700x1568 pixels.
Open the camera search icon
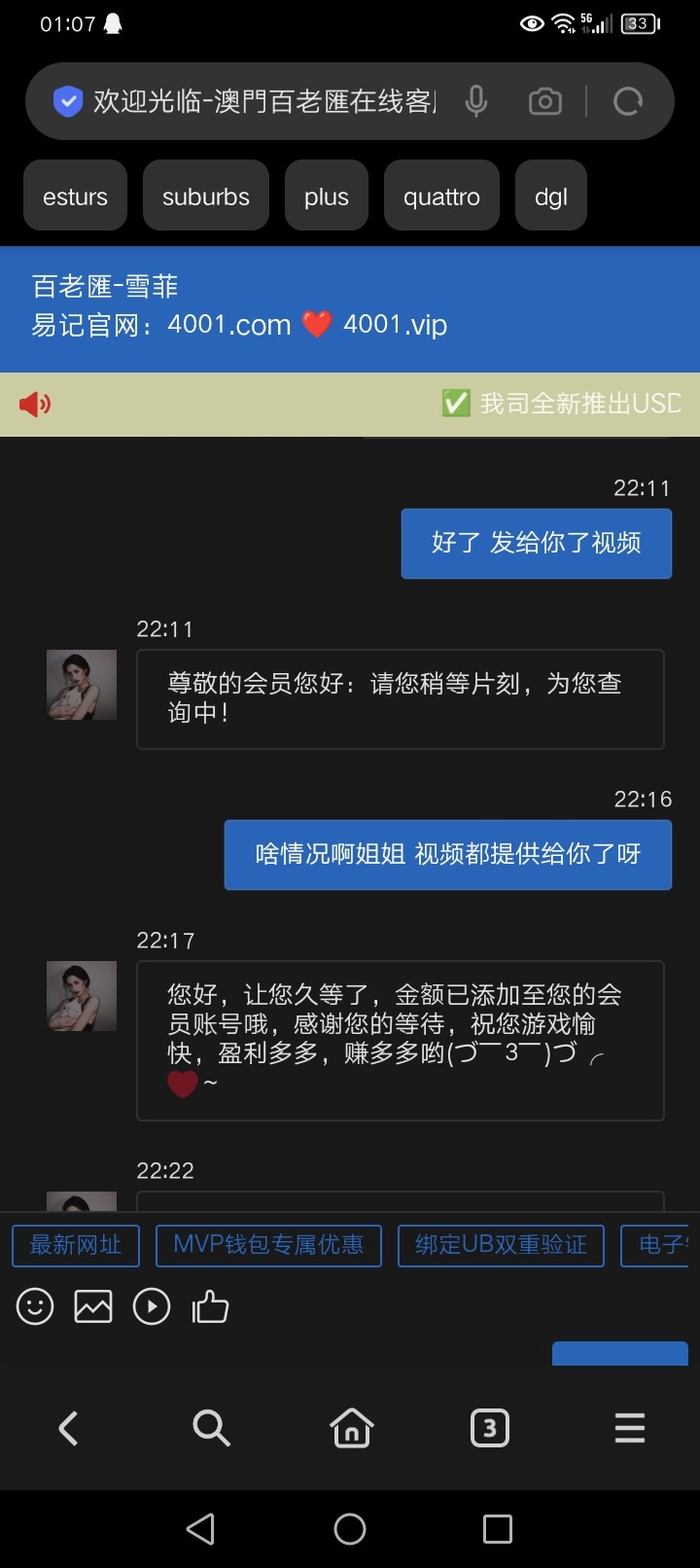coord(544,101)
